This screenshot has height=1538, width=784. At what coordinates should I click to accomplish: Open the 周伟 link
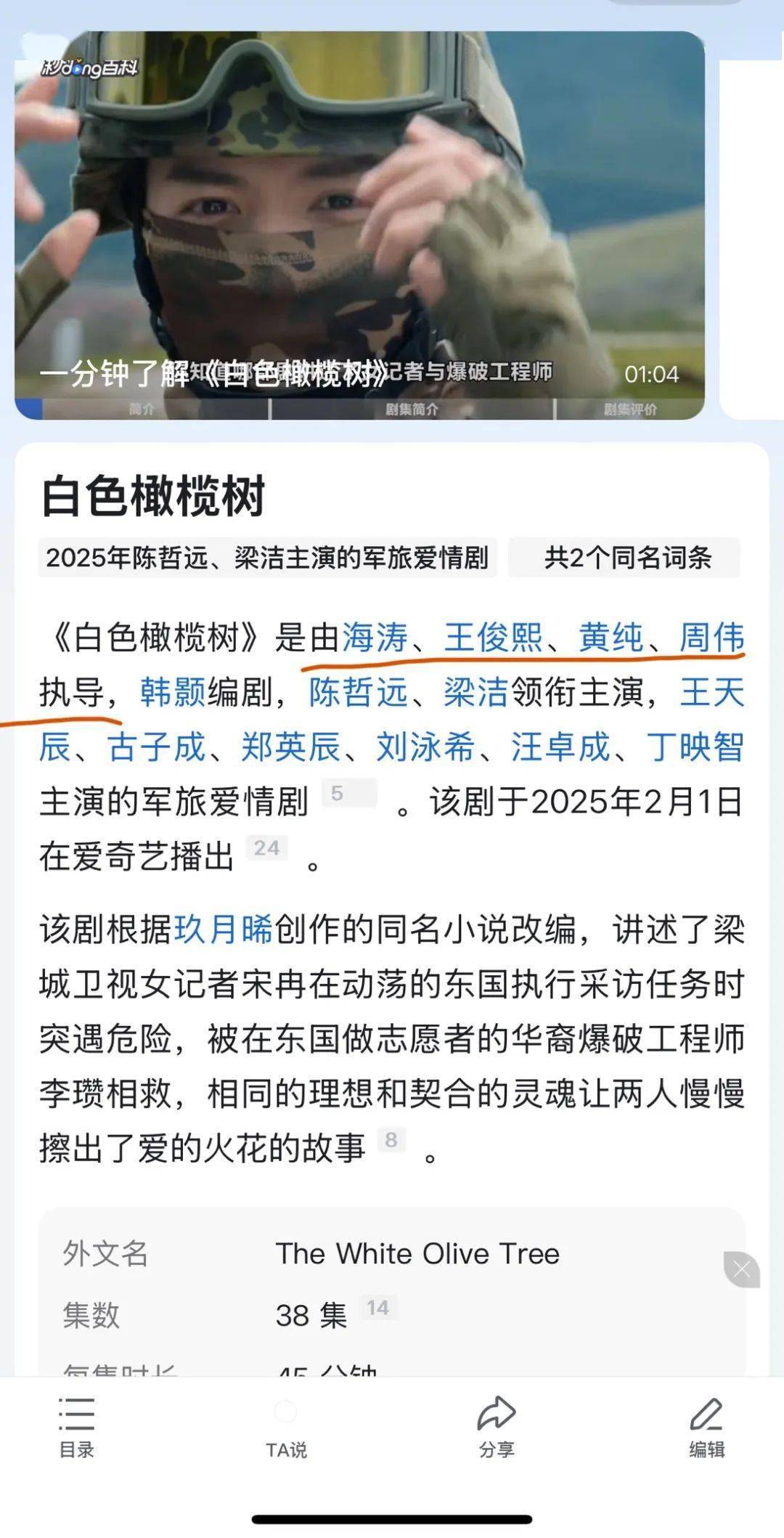pos(711,638)
